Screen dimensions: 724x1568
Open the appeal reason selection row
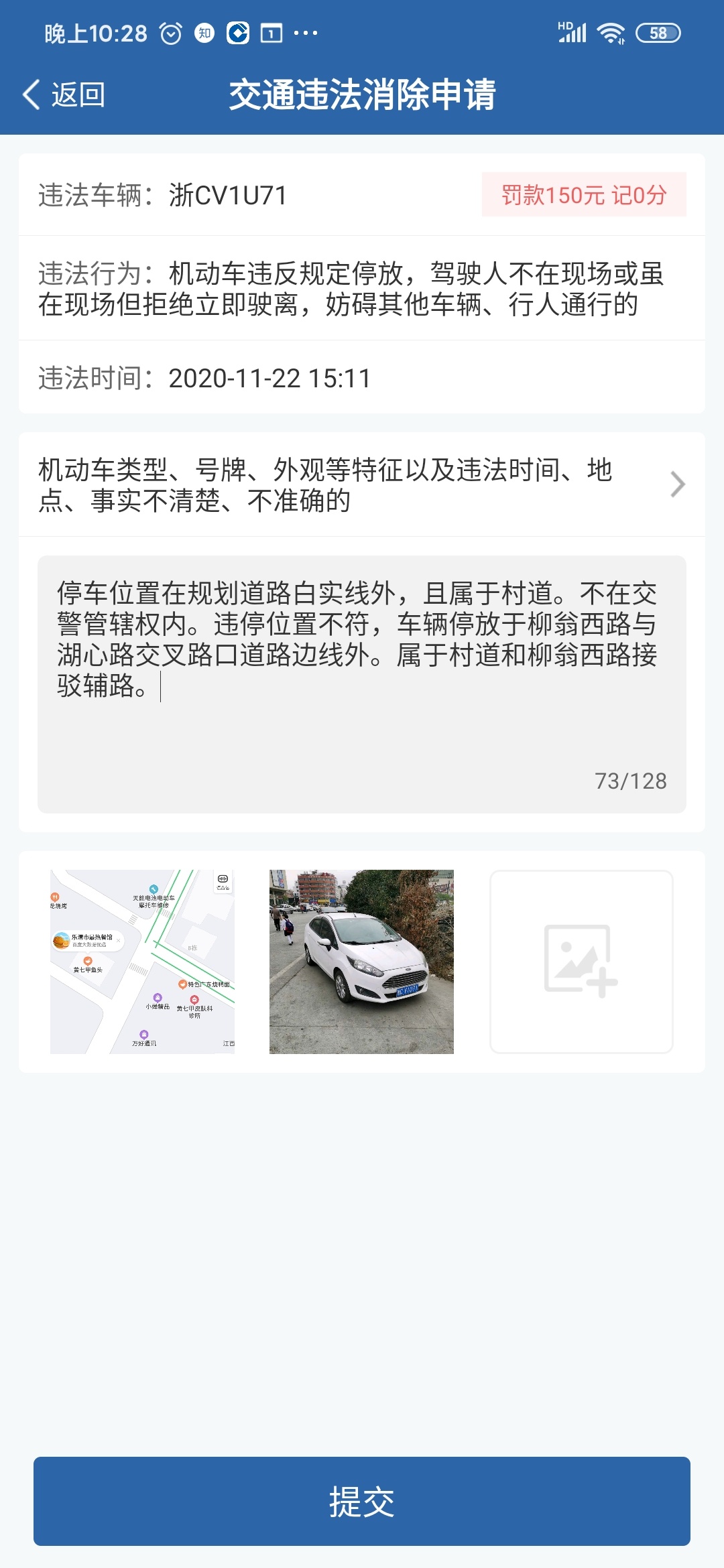[362, 484]
